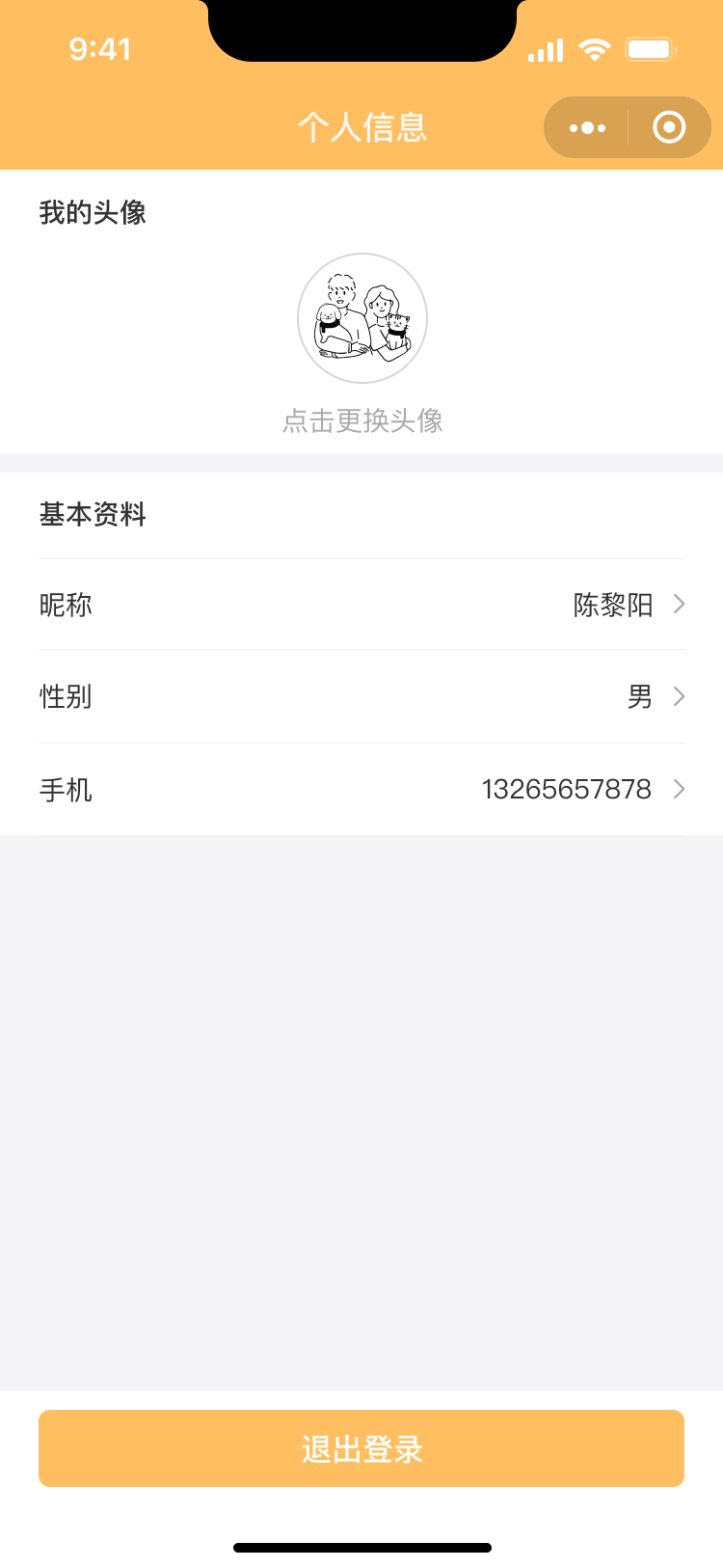Close the mini program via circle icon

coord(669,127)
